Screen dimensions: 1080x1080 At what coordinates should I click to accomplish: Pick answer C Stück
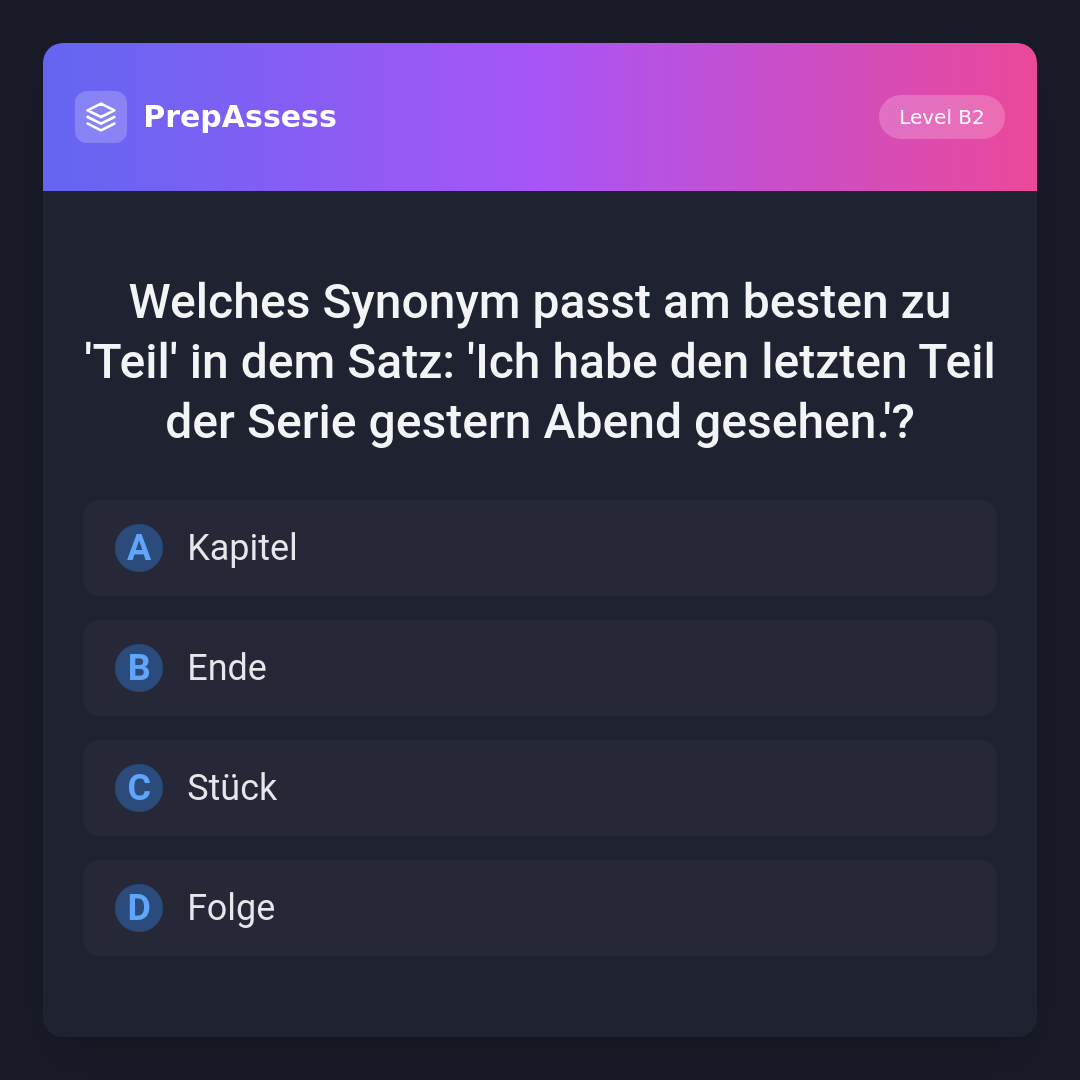click(x=540, y=788)
